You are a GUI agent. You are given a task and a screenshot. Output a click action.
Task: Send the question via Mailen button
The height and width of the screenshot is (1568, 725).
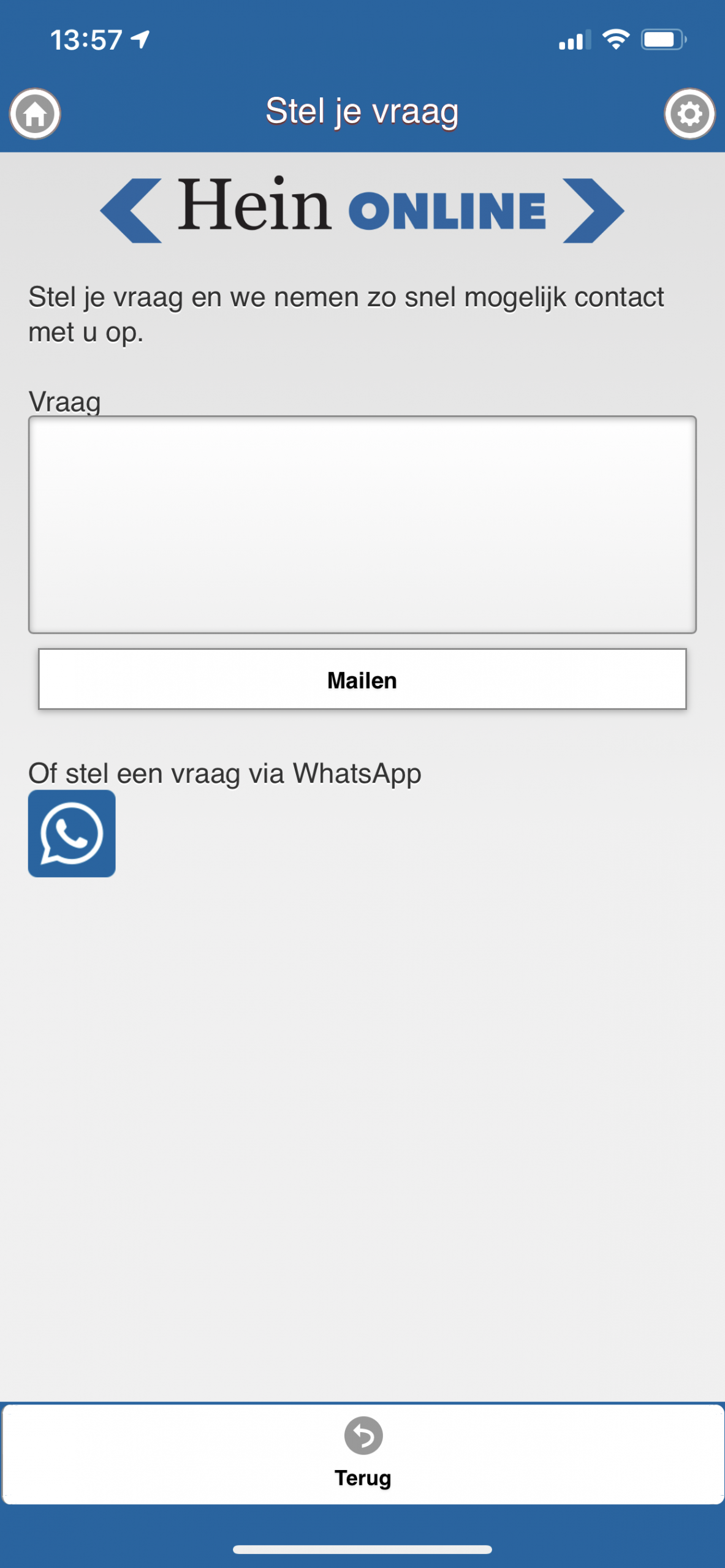coord(362,679)
